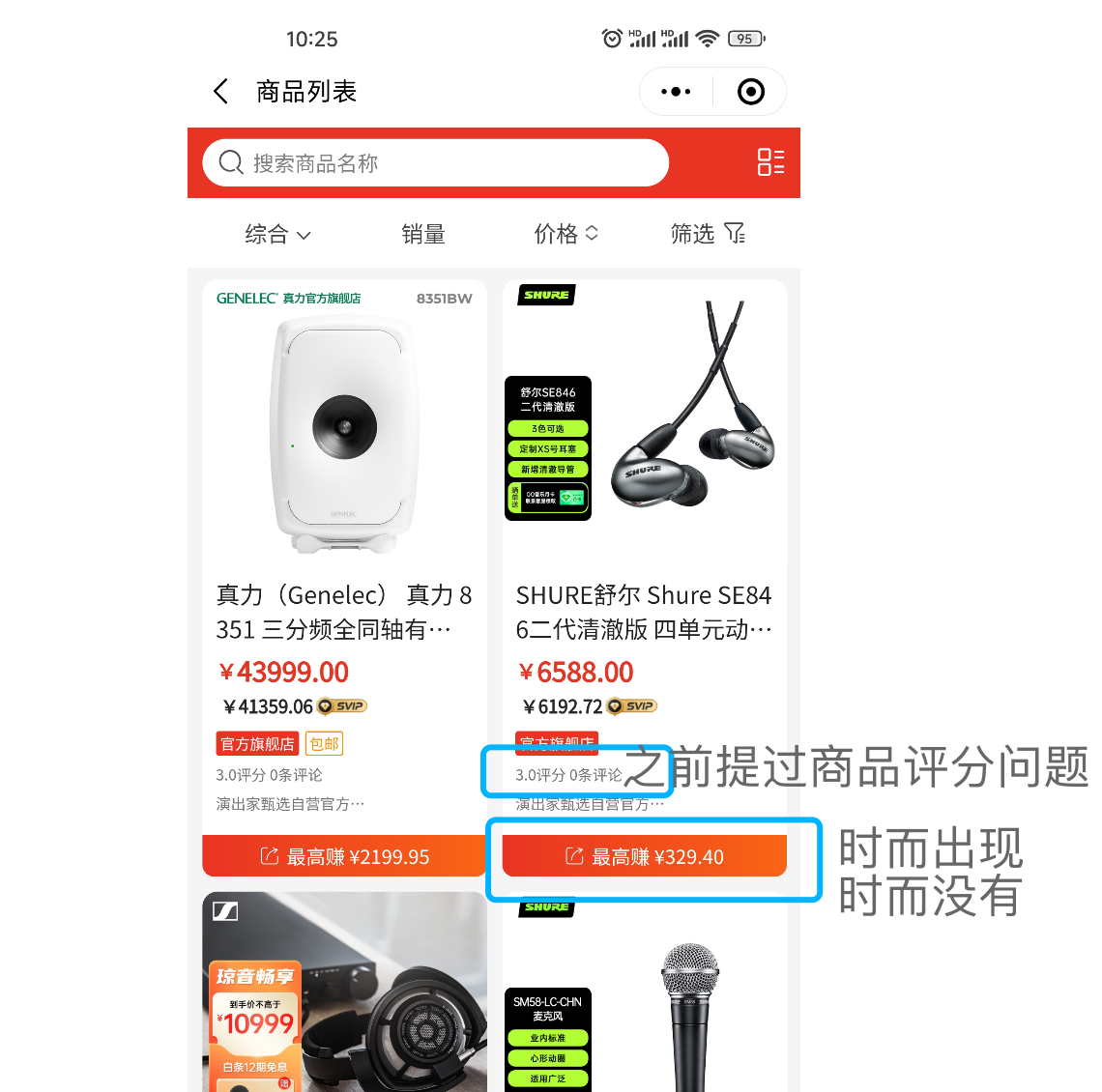Sort products by 价格
This screenshot has height=1092, width=1102.
565,234
